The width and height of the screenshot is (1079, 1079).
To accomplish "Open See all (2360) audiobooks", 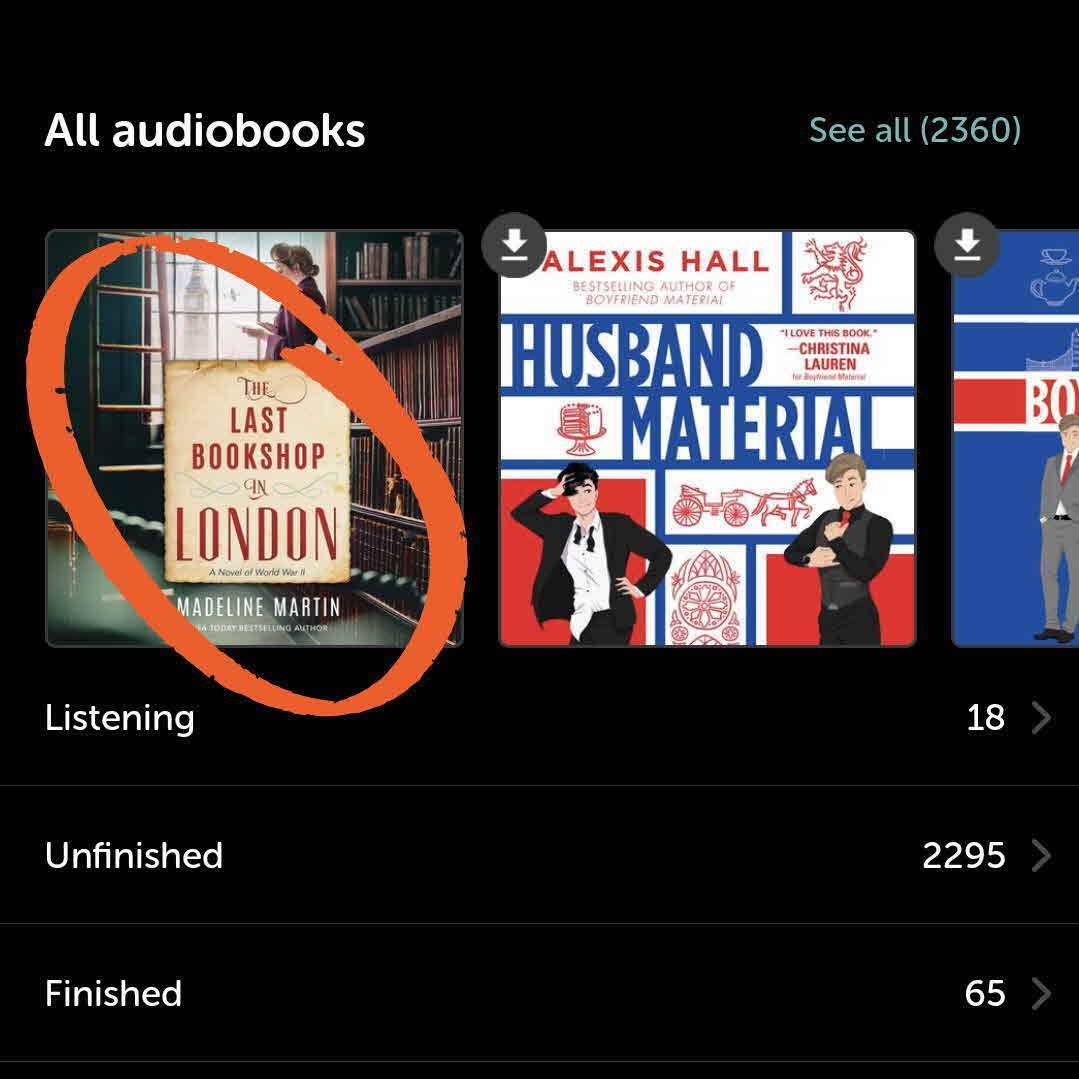I will pos(914,130).
